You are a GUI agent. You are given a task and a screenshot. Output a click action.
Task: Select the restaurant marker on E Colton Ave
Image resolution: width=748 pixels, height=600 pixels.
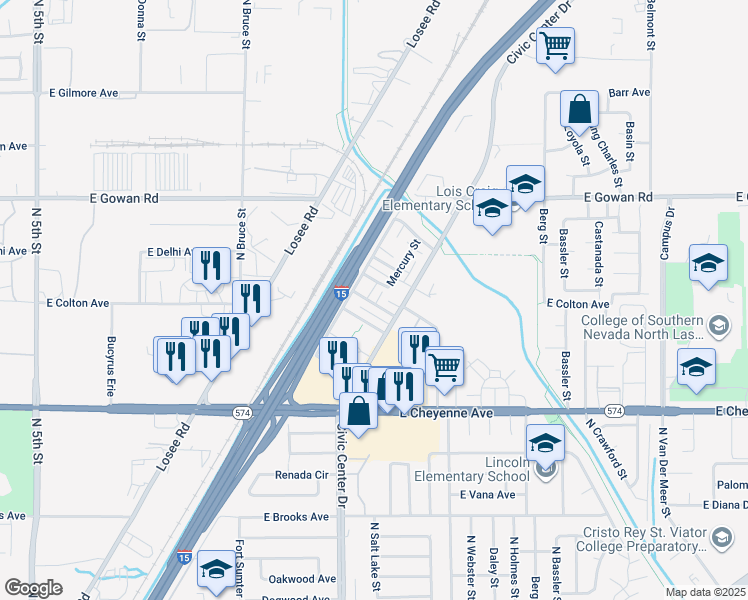pos(251,297)
